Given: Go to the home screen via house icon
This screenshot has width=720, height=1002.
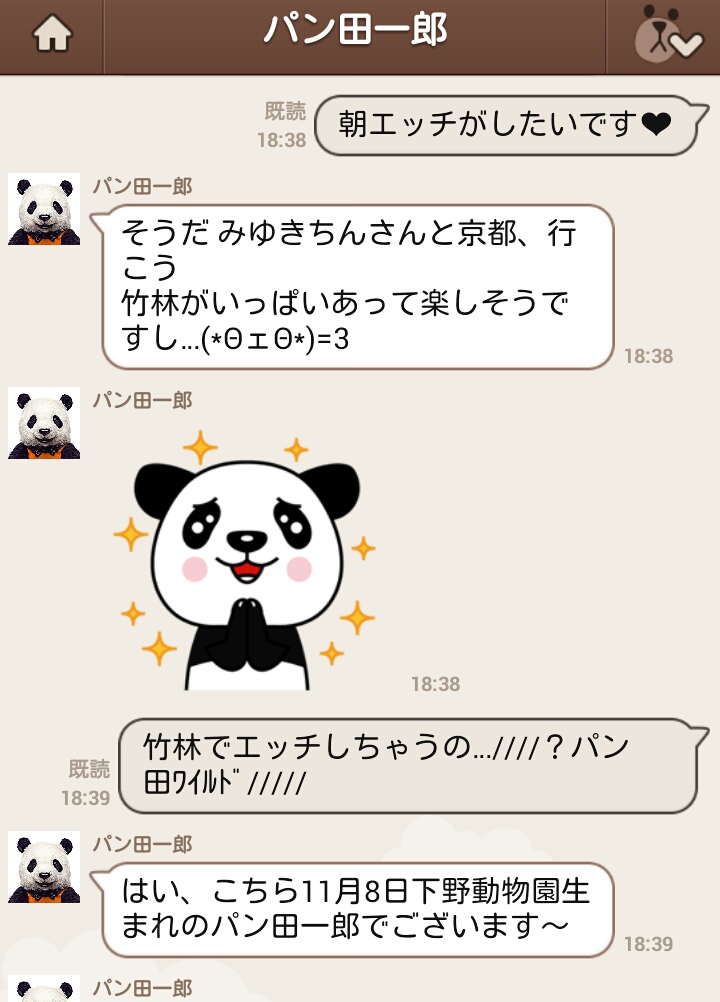Looking at the screenshot, I should [52, 35].
